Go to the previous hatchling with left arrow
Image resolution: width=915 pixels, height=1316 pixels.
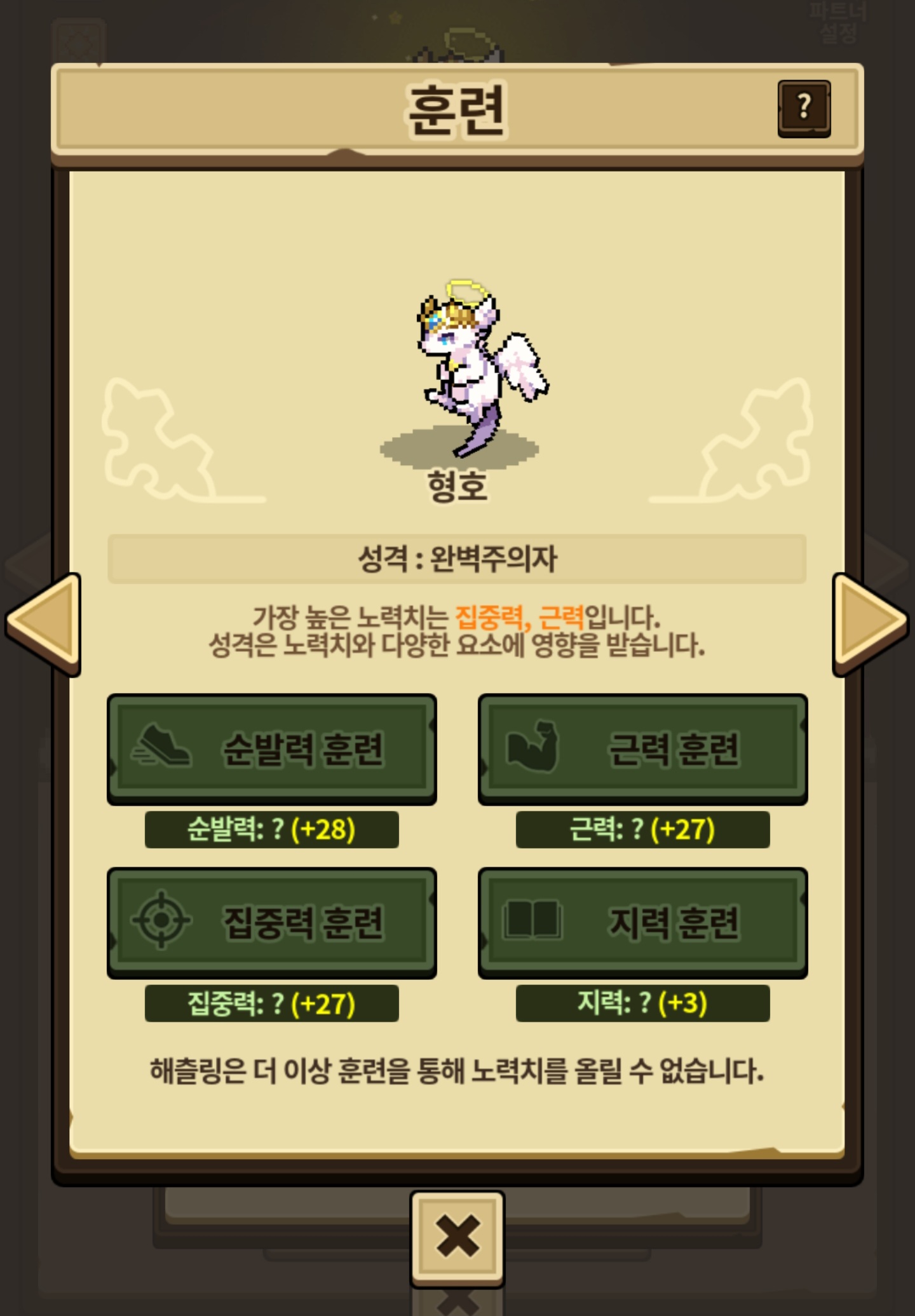pos(43,624)
